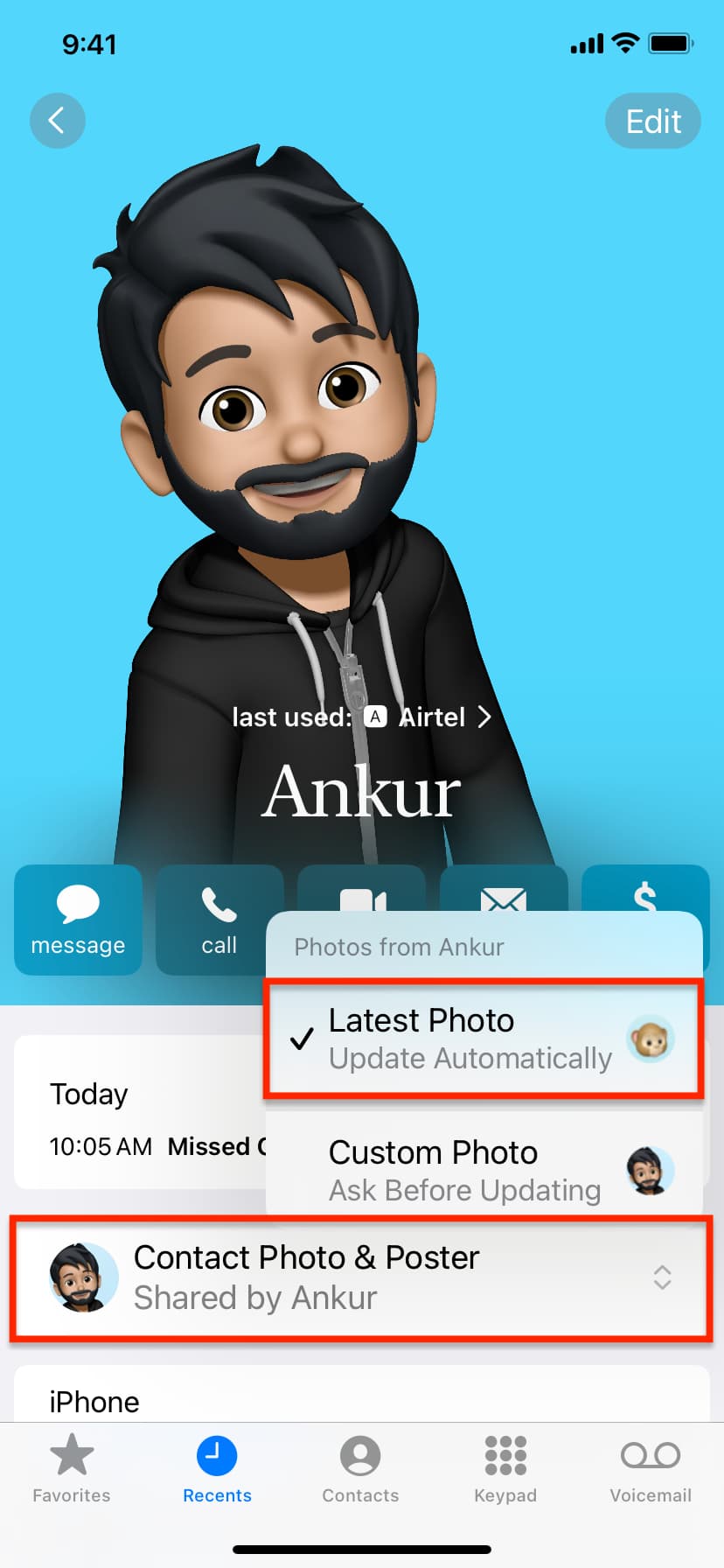Send mail to Ankur
The height and width of the screenshot is (1568, 724).
point(504,892)
